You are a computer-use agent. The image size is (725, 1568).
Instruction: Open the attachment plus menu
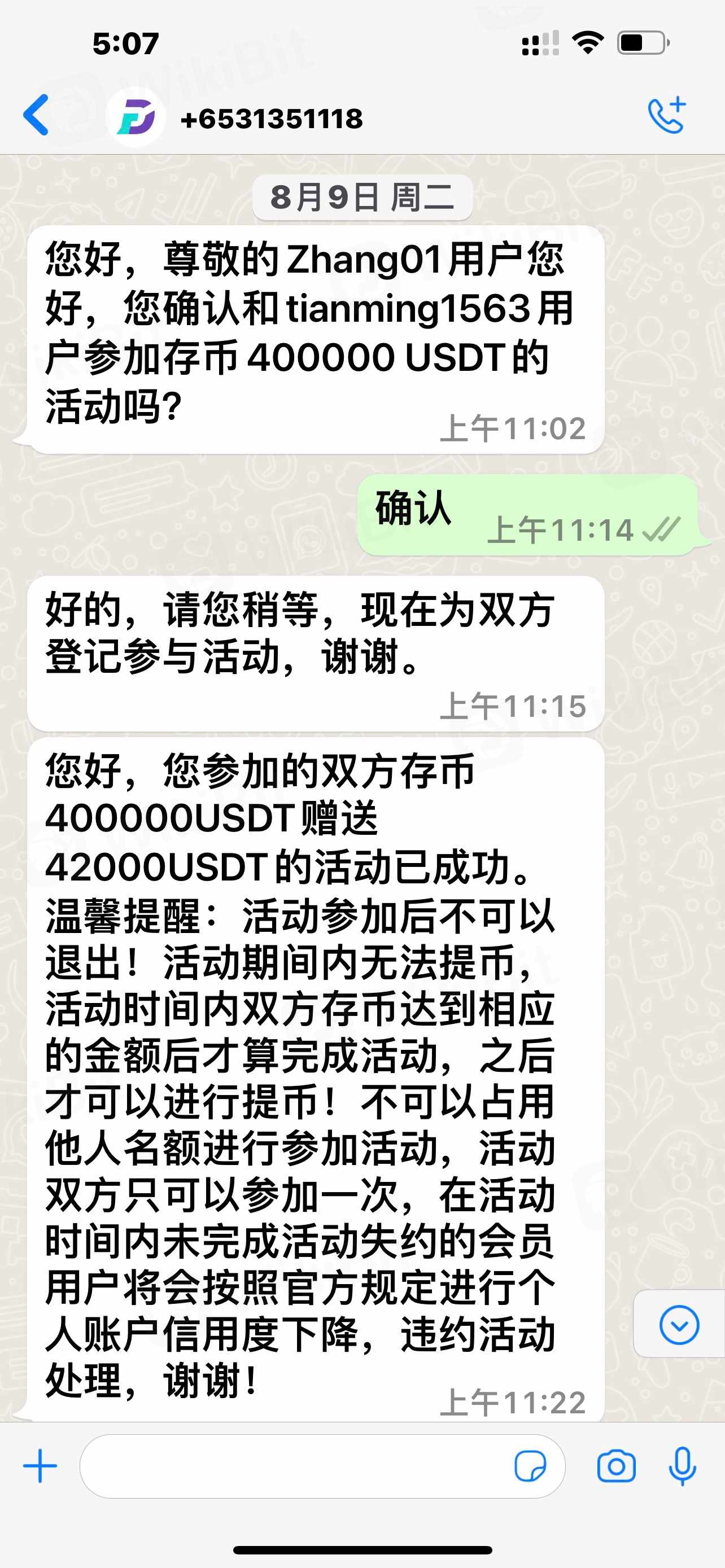pos(40,1466)
